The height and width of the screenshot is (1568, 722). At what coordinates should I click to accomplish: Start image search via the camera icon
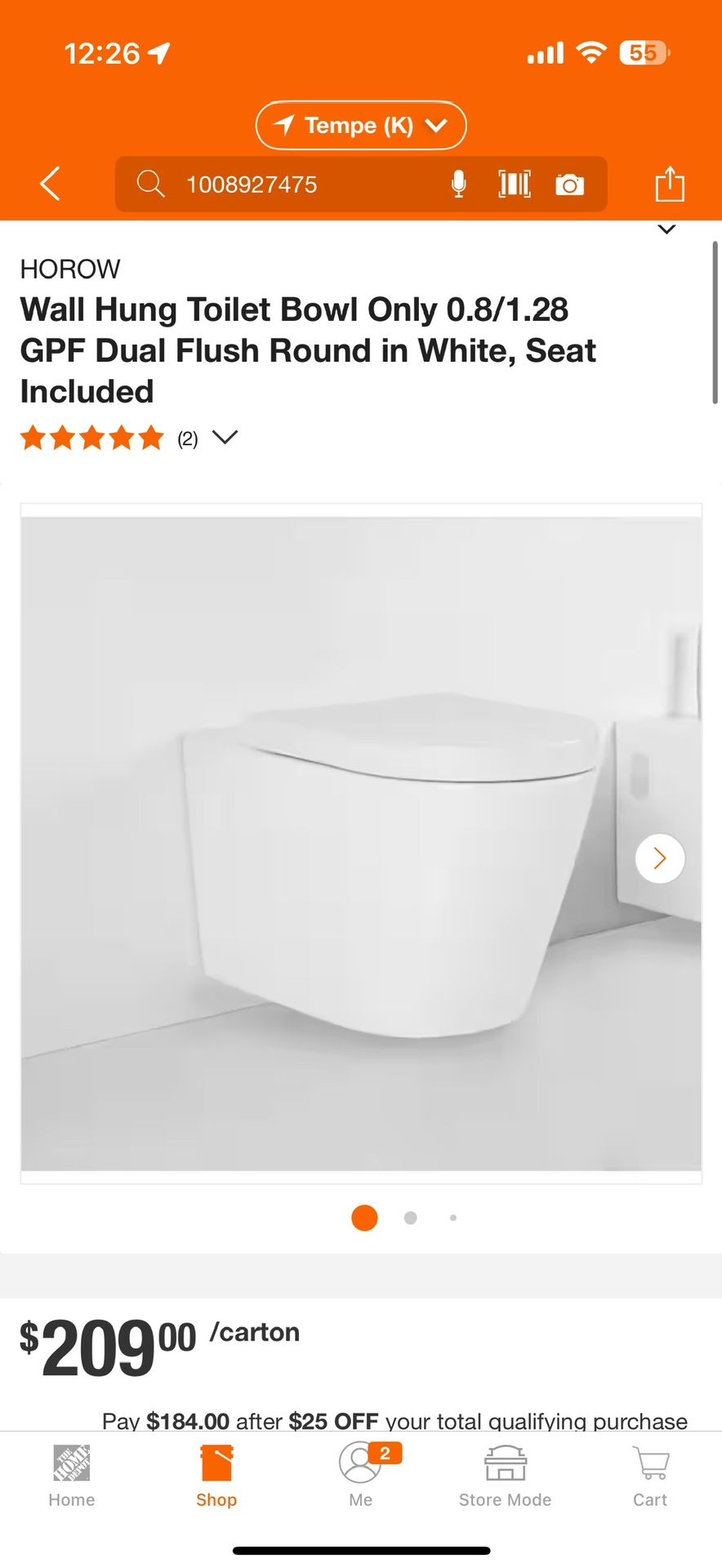point(569,184)
